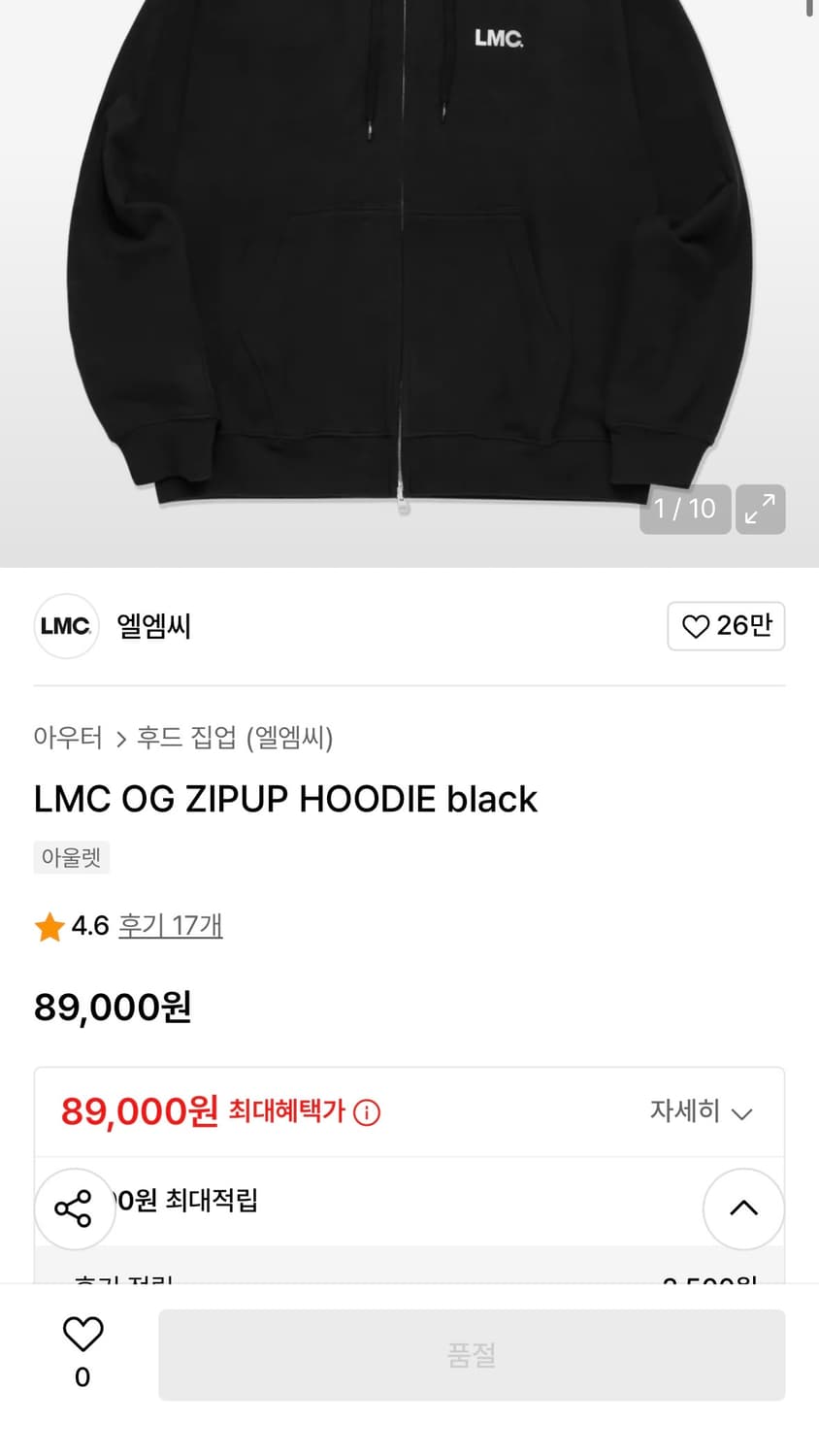Tap the diagonal expand arrows on the photo
Viewport: 819px width, 1456px height.
(760, 509)
